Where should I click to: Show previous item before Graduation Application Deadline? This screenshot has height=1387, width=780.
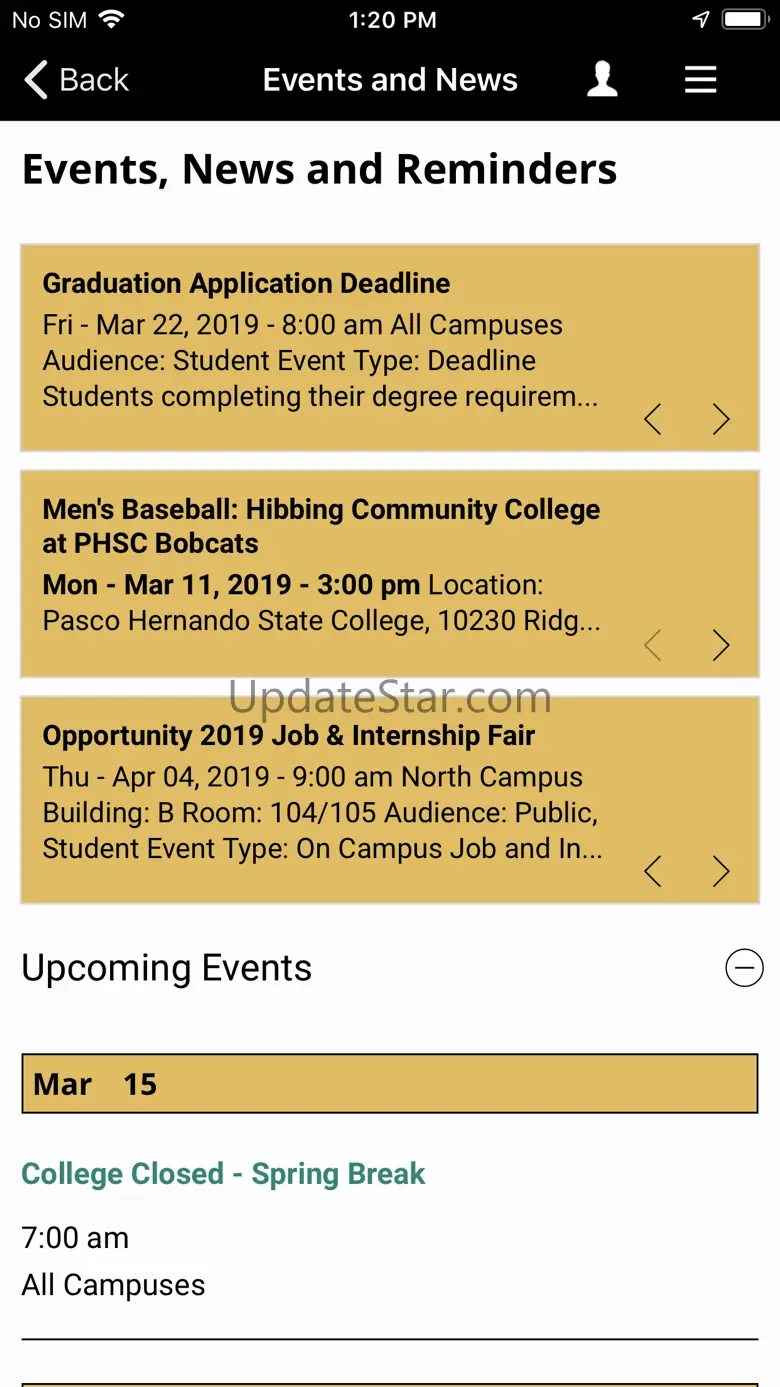pos(653,419)
